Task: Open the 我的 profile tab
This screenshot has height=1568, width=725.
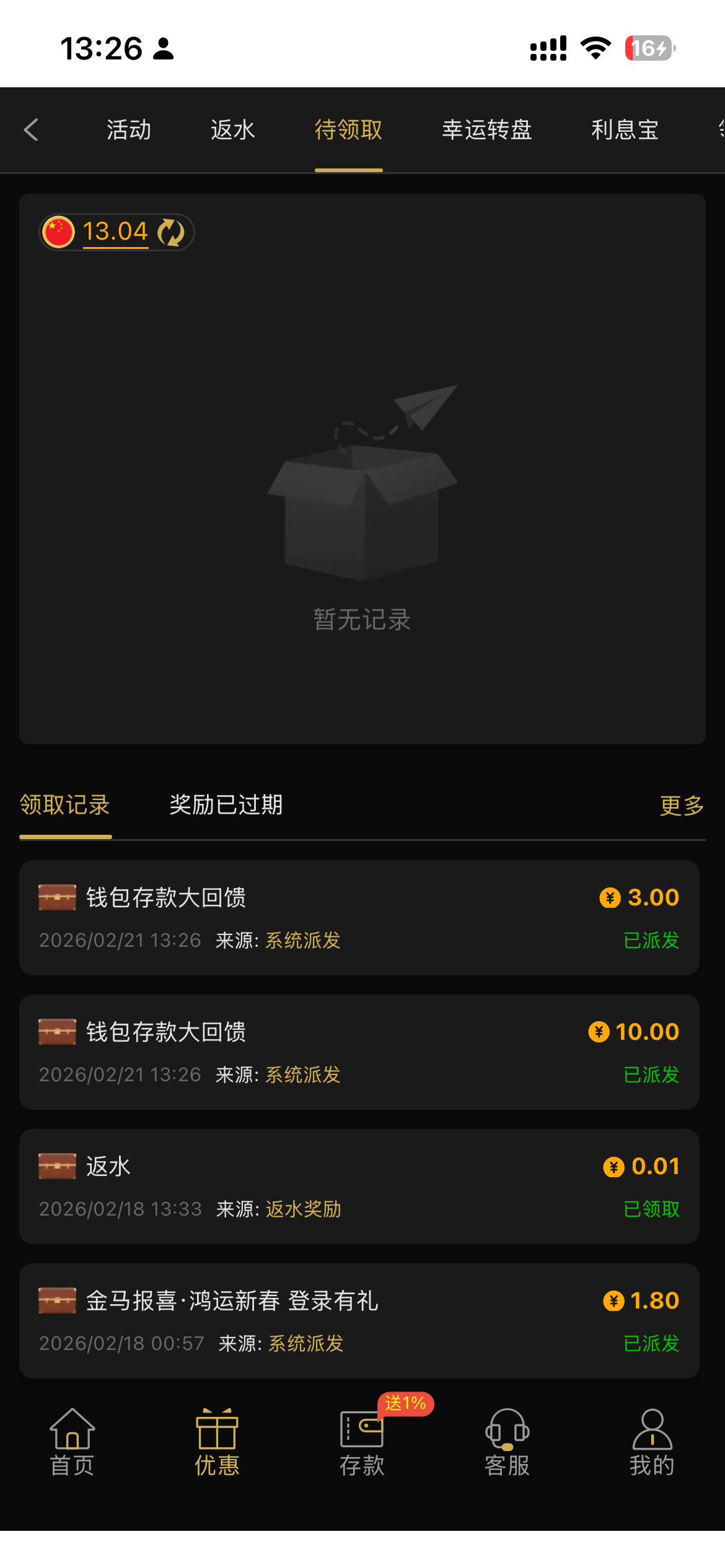Action: (652, 1443)
